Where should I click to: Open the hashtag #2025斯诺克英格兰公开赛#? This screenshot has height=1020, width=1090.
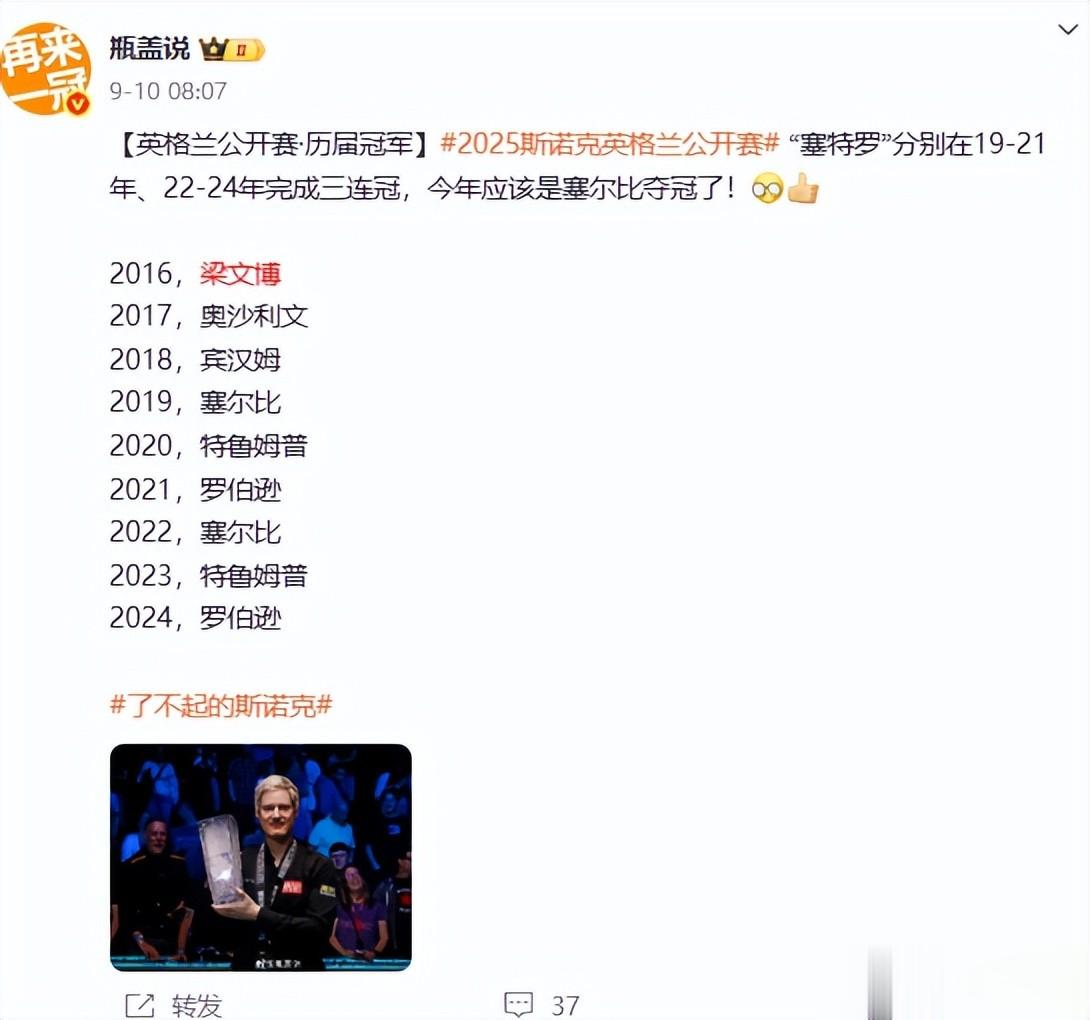[609, 144]
